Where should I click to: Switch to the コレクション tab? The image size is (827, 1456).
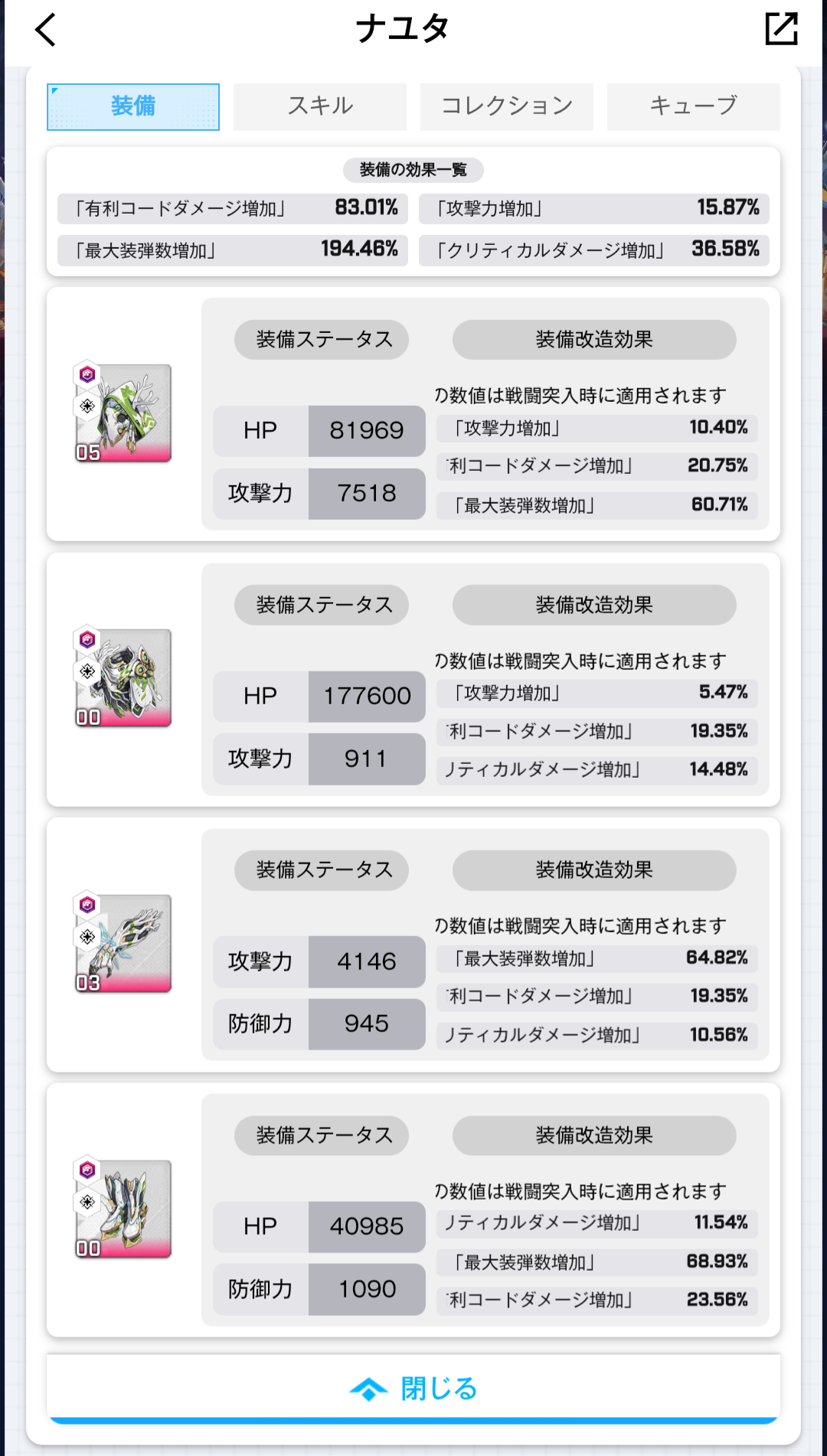click(x=507, y=106)
